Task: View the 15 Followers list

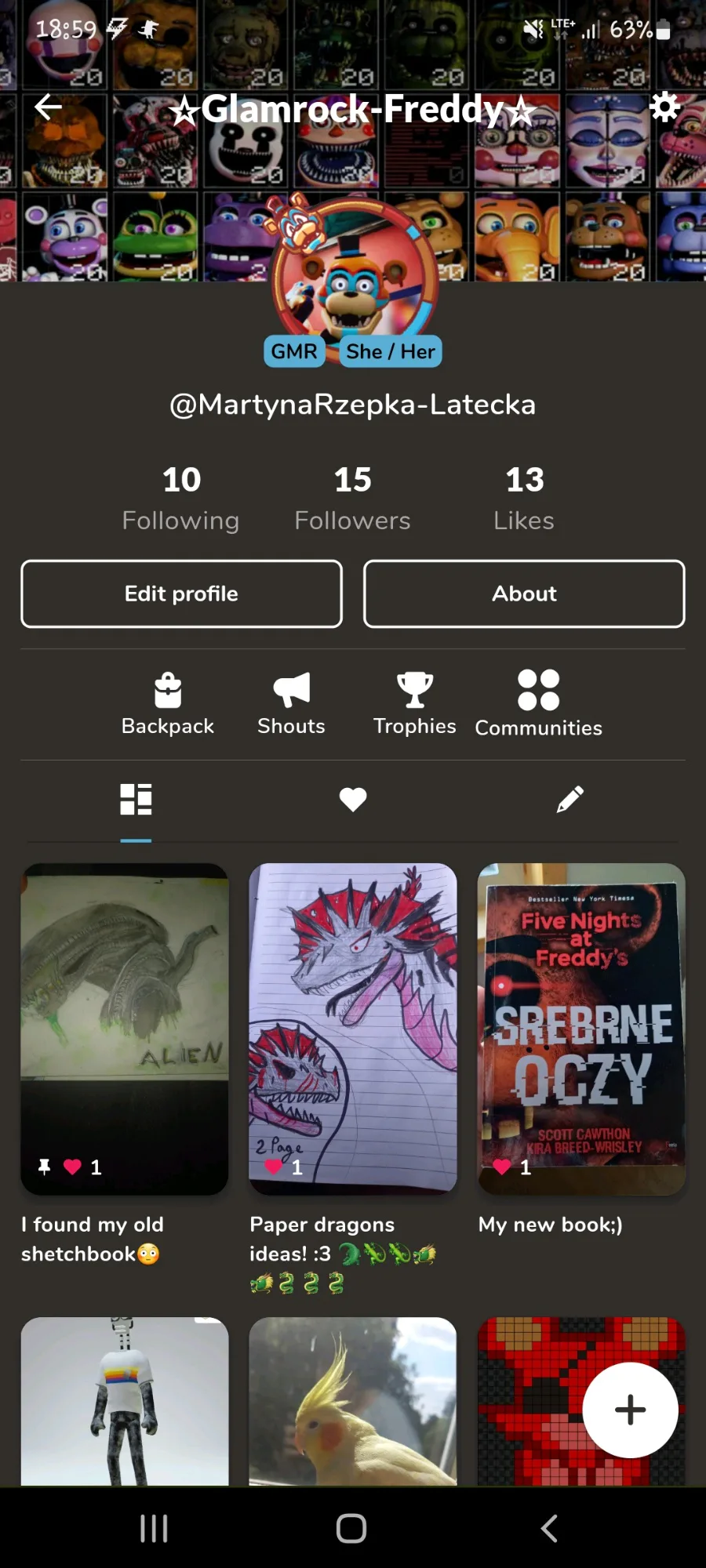Action: click(352, 499)
